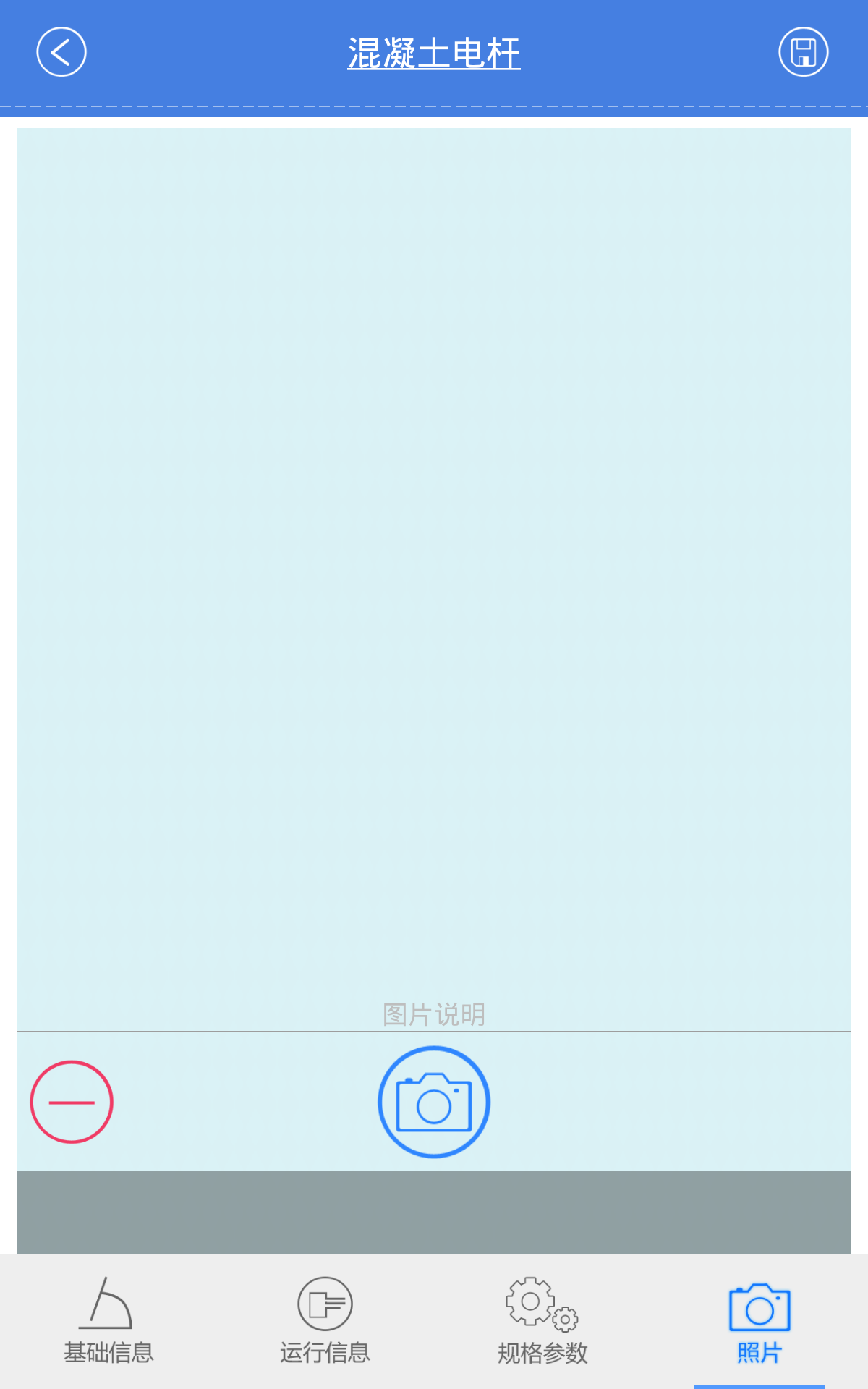Save the record with the disk icon
This screenshot has width=868, height=1389.
[x=803, y=52]
